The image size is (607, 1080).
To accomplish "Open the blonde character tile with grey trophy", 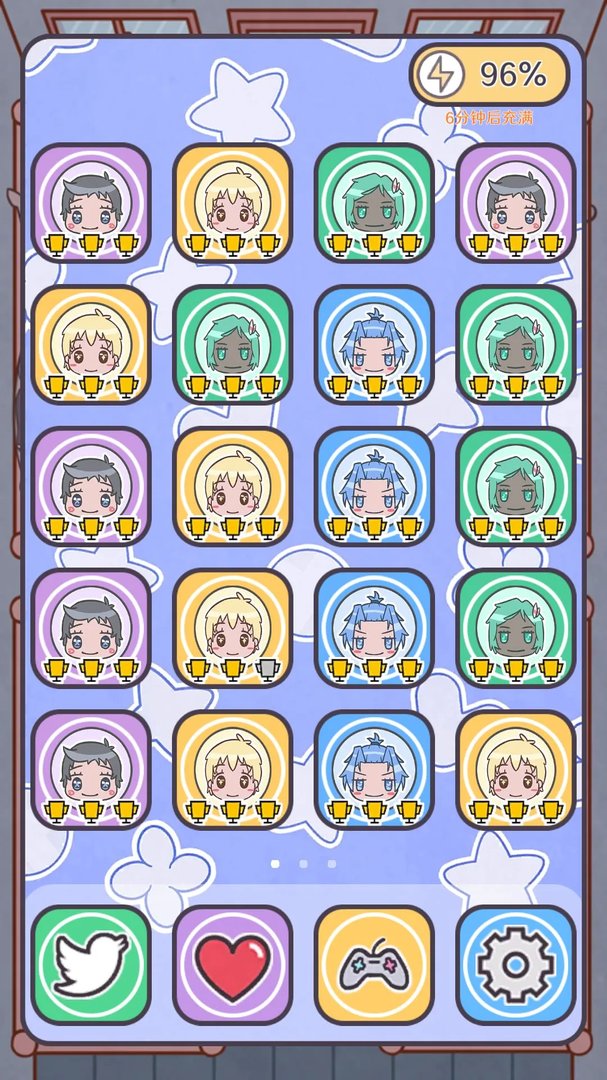I will pos(232,628).
